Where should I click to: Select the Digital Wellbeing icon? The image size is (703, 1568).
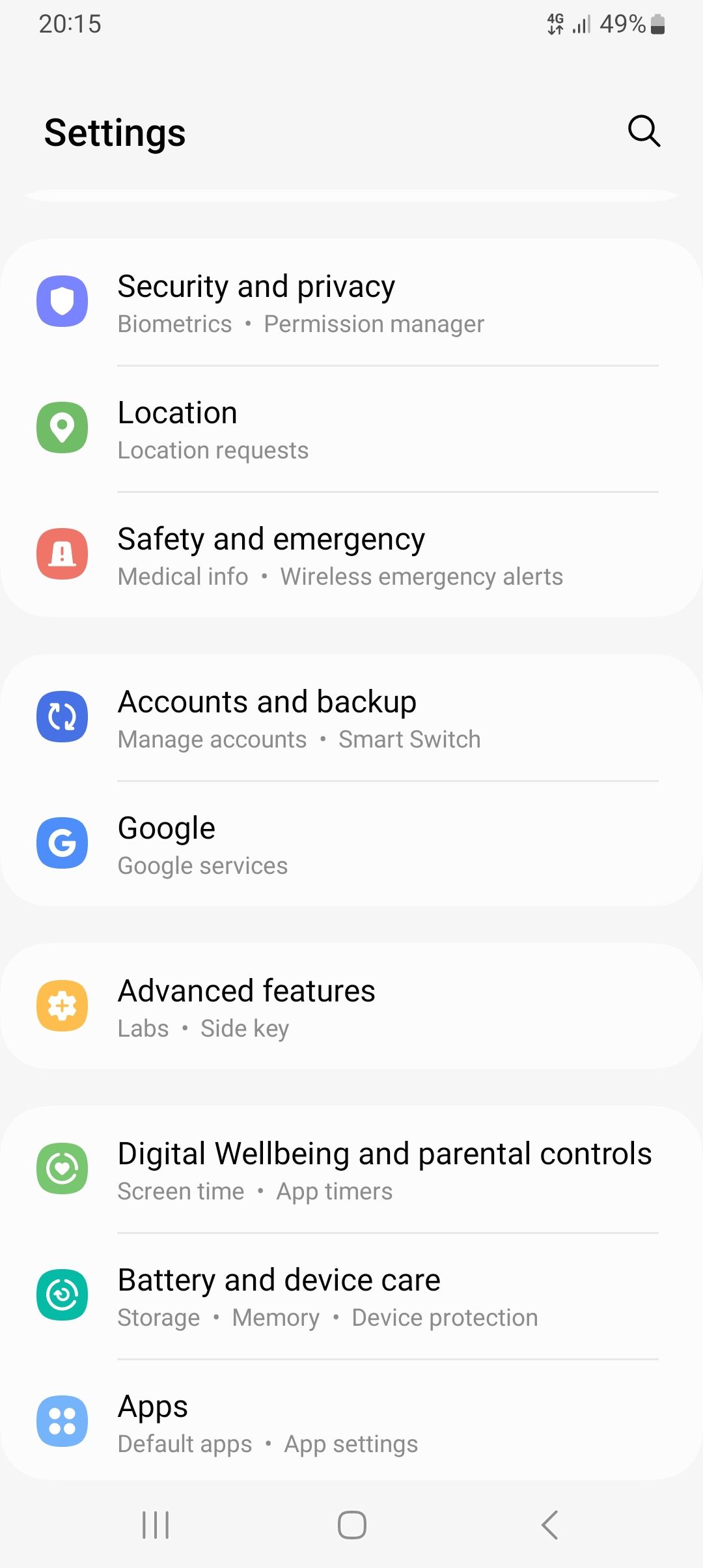[62, 1168]
